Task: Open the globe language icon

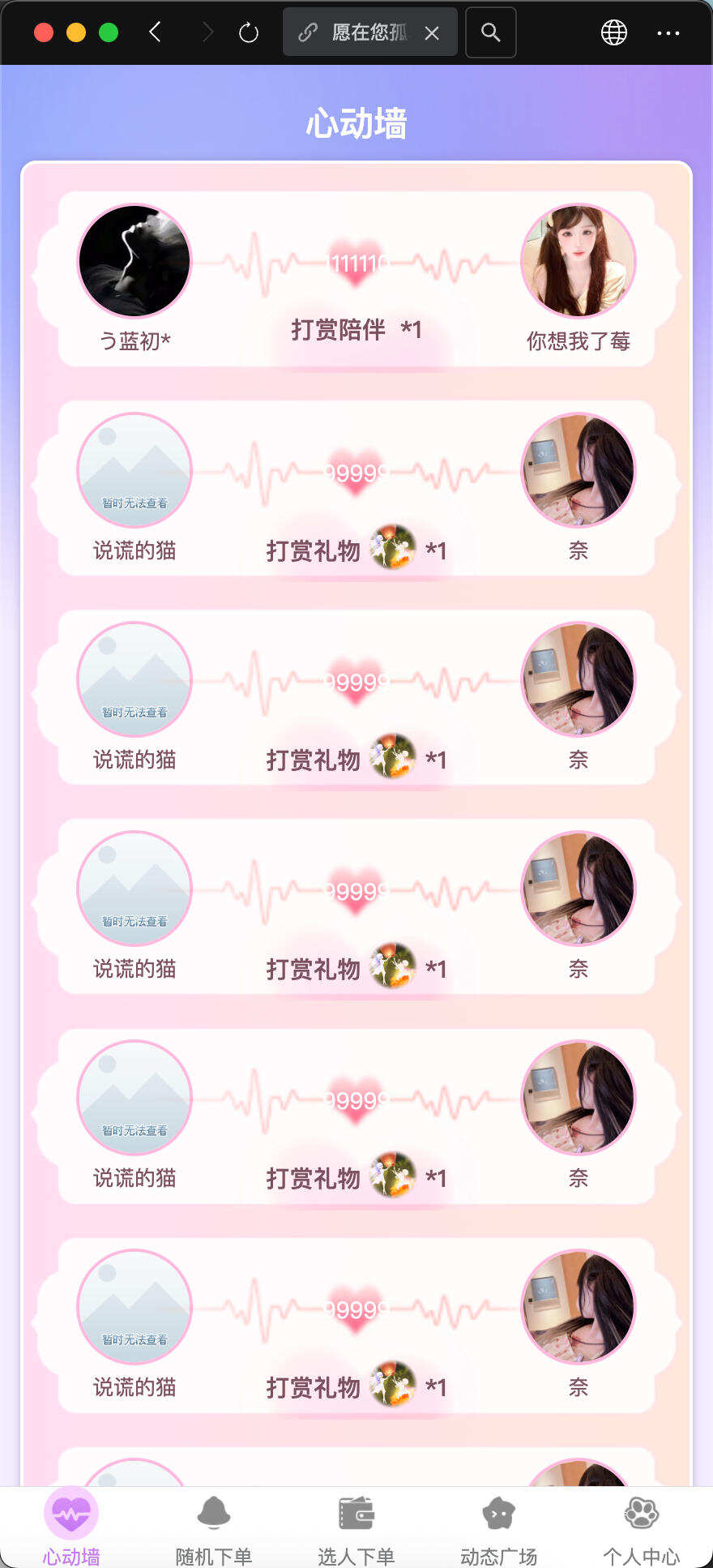Action: pos(614,32)
